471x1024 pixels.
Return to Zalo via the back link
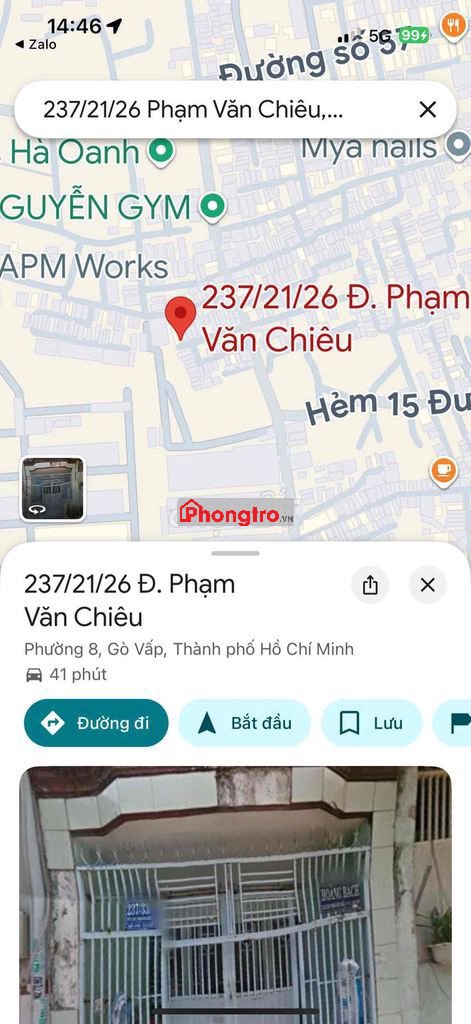(x=36, y=44)
